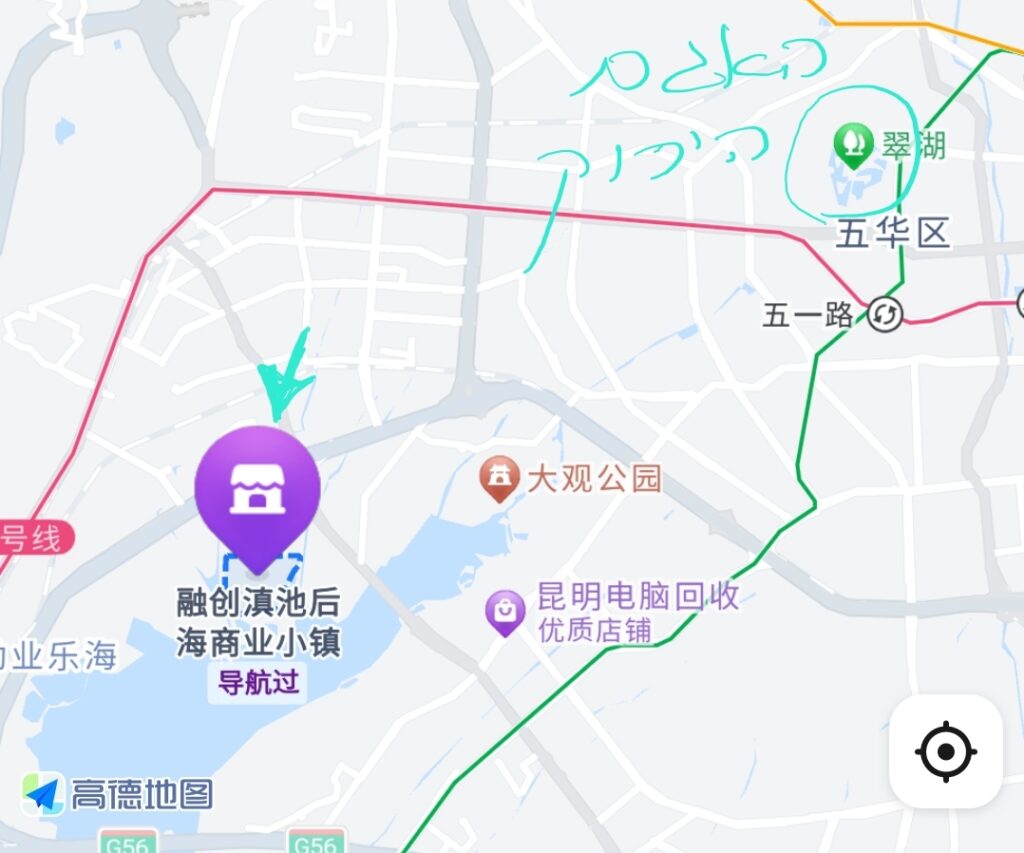Open the 大观公园 point of interest
Image resolution: width=1024 pixels, height=853 pixels.
click(497, 479)
